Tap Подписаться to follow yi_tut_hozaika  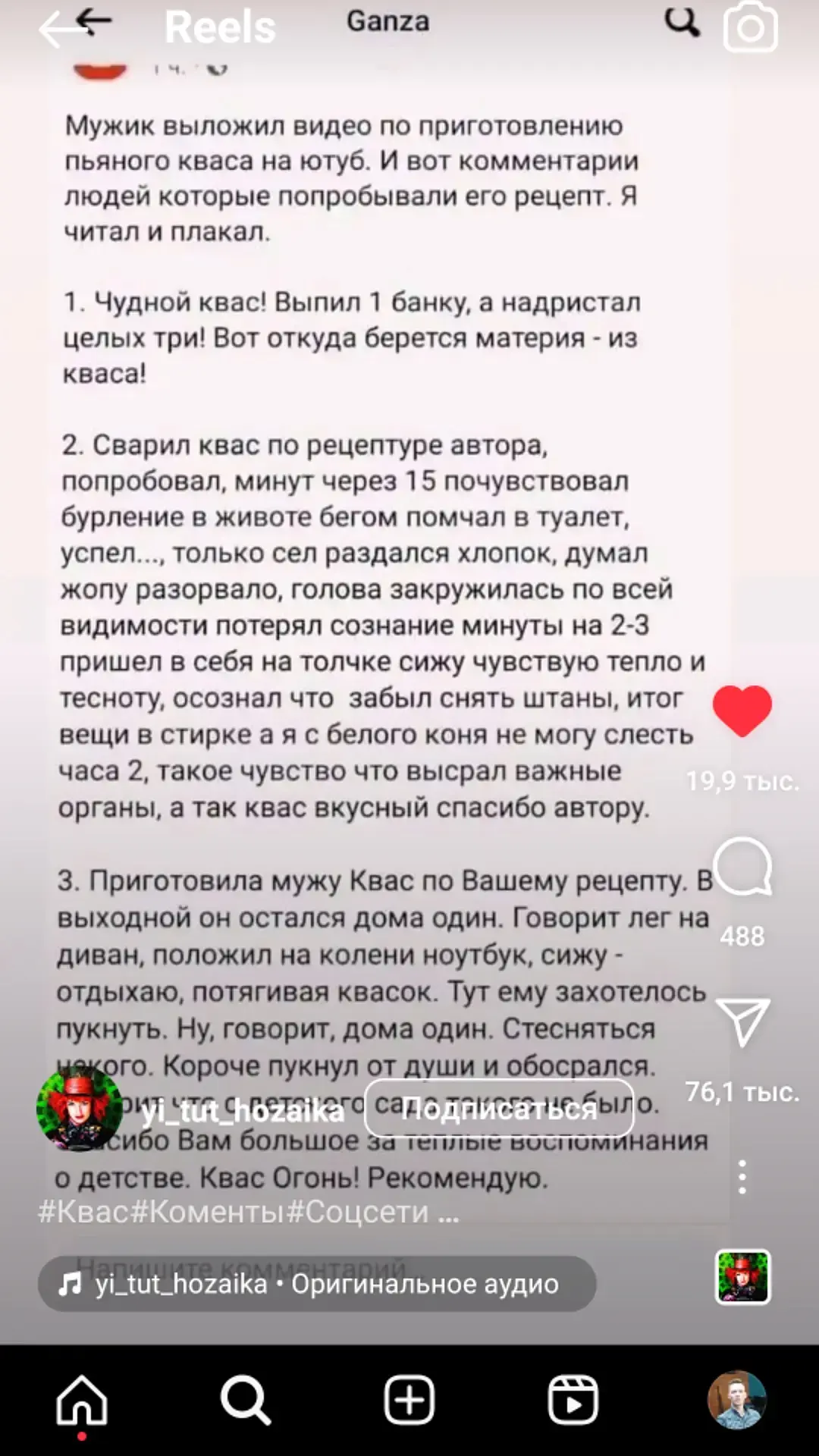499,1109
